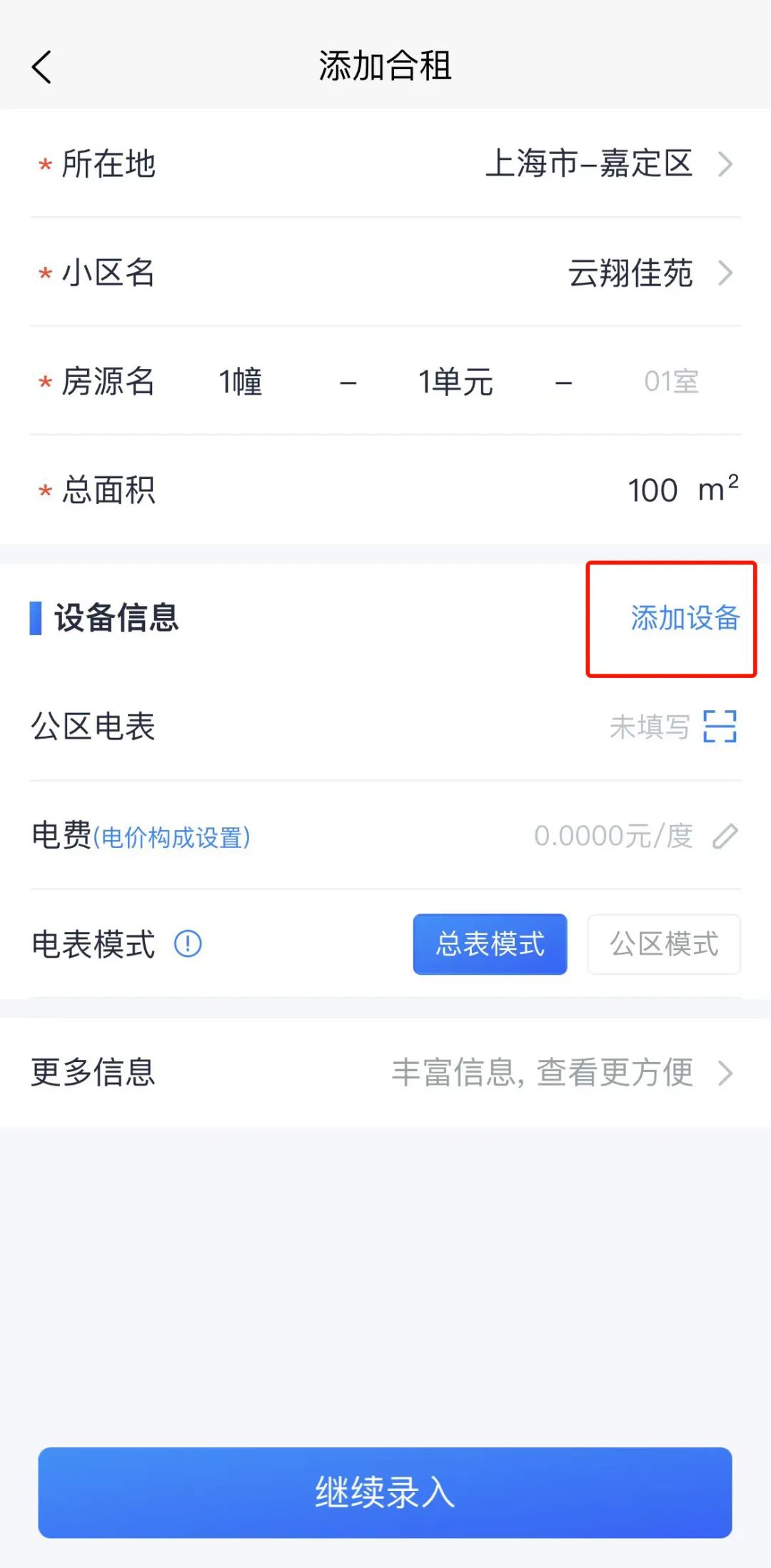Viewport: 771px width, 1568px height.
Task: Click the 1幢 building input
Action: point(241,383)
